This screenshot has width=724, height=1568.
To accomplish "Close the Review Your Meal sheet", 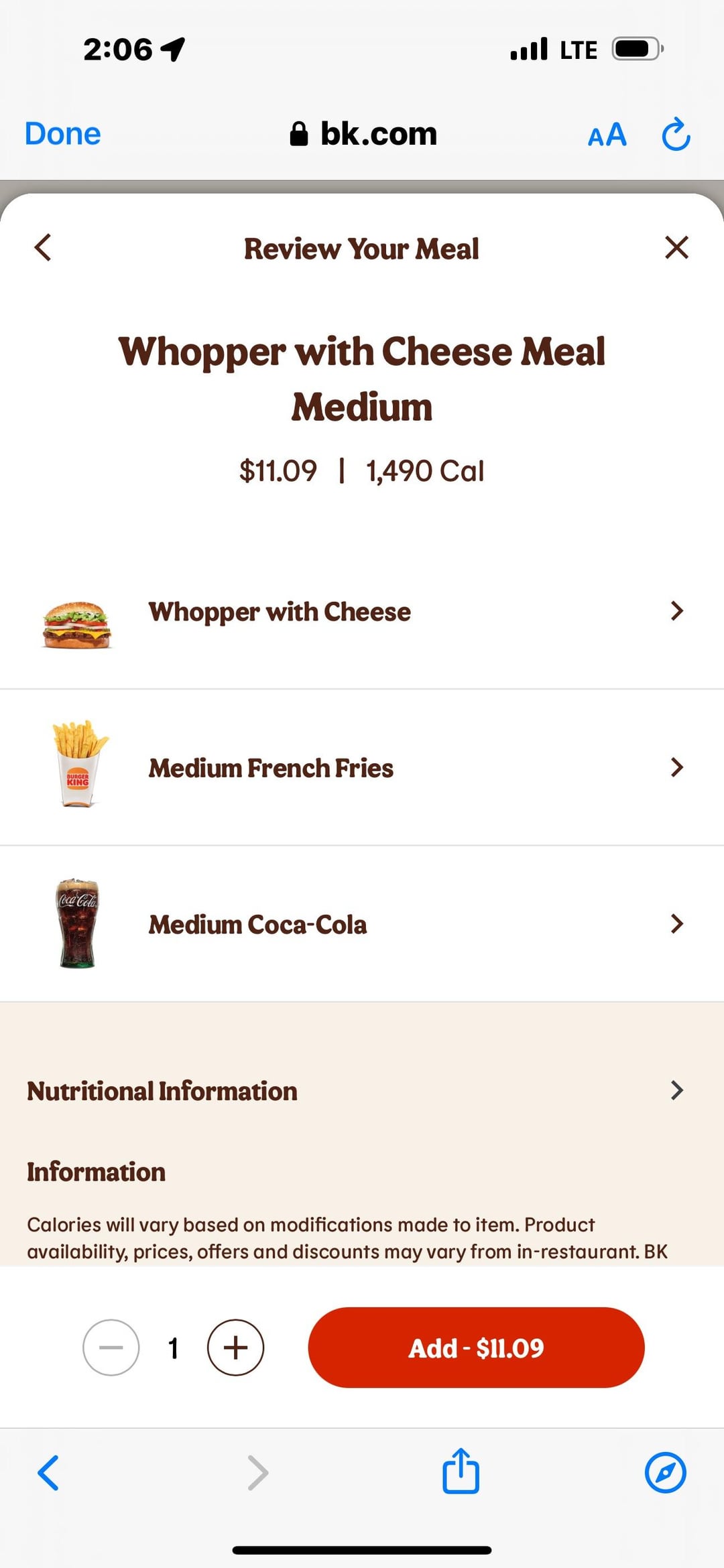I will click(x=676, y=247).
